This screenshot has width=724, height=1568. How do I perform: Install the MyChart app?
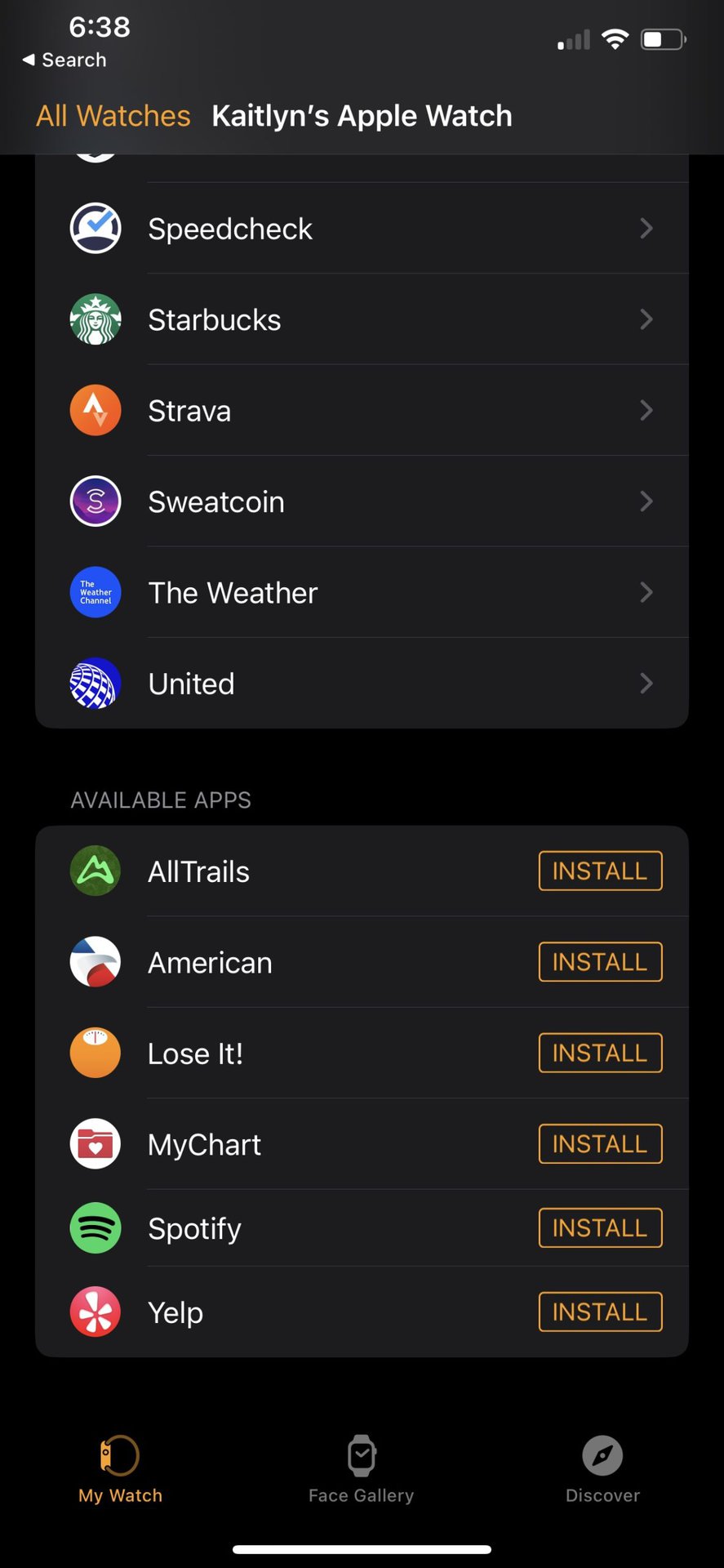coord(600,1144)
